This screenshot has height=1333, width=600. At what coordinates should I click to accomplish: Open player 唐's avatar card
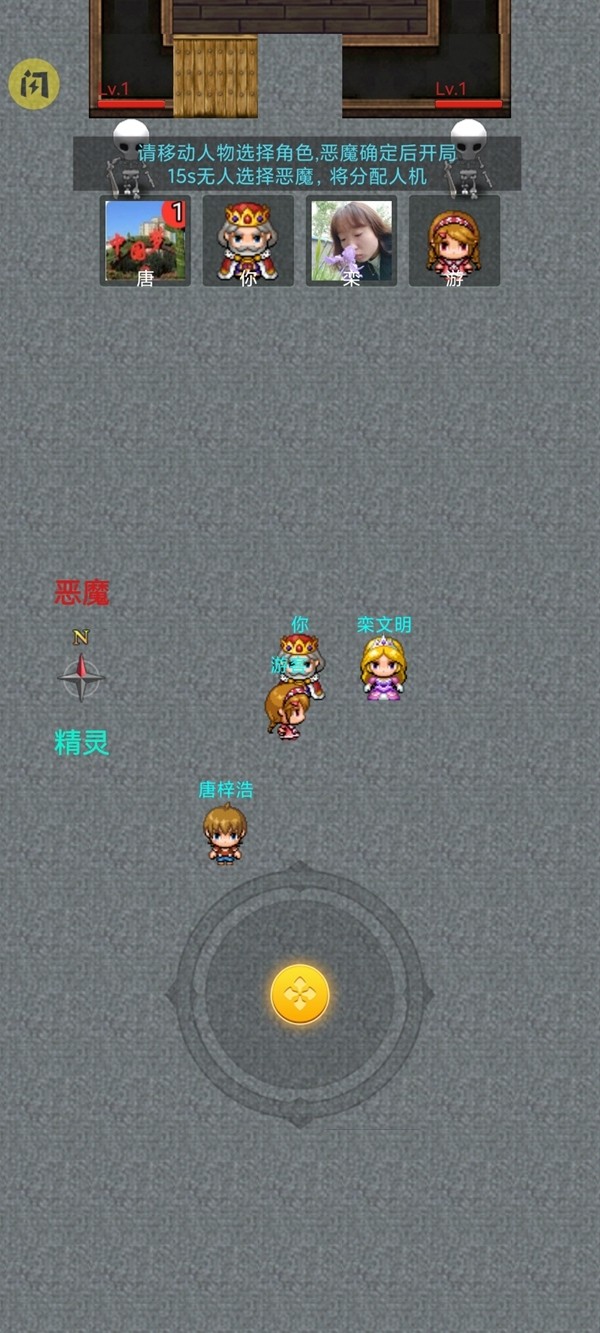pyautogui.click(x=146, y=241)
